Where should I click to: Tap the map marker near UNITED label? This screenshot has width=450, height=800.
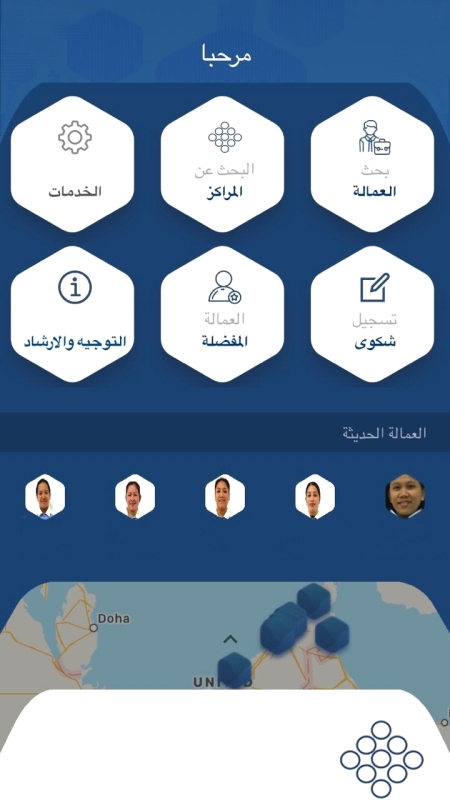(234, 669)
